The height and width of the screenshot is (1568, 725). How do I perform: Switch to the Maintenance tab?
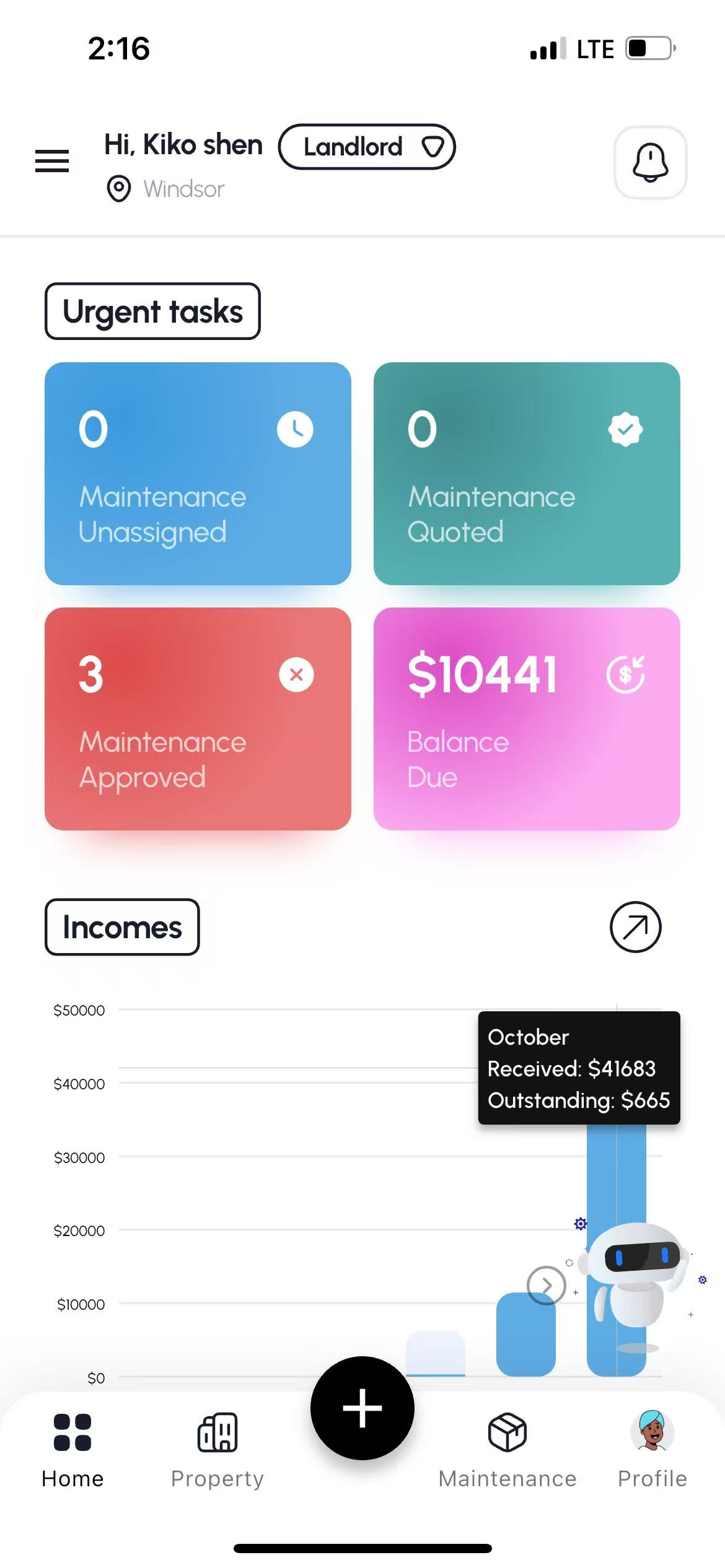coord(507,1449)
